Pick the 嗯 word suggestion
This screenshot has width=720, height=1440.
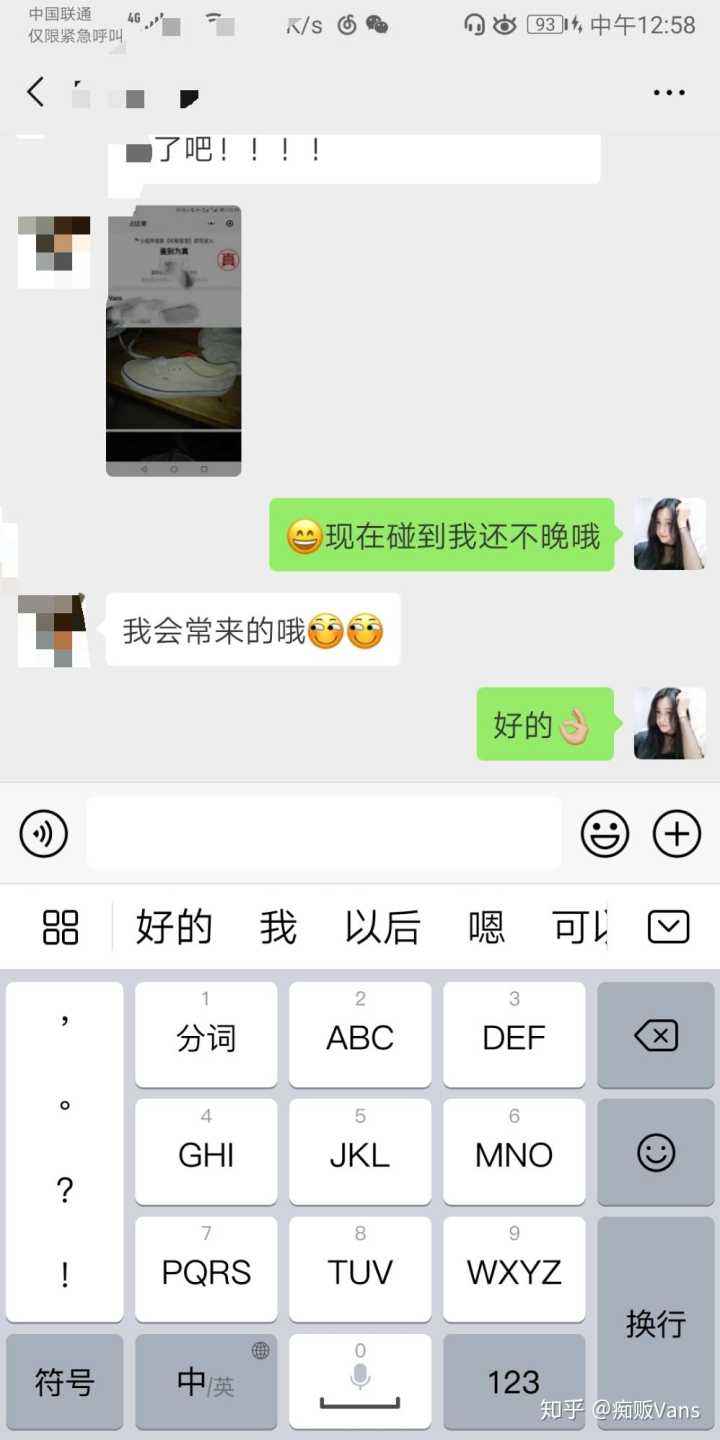[487, 927]
